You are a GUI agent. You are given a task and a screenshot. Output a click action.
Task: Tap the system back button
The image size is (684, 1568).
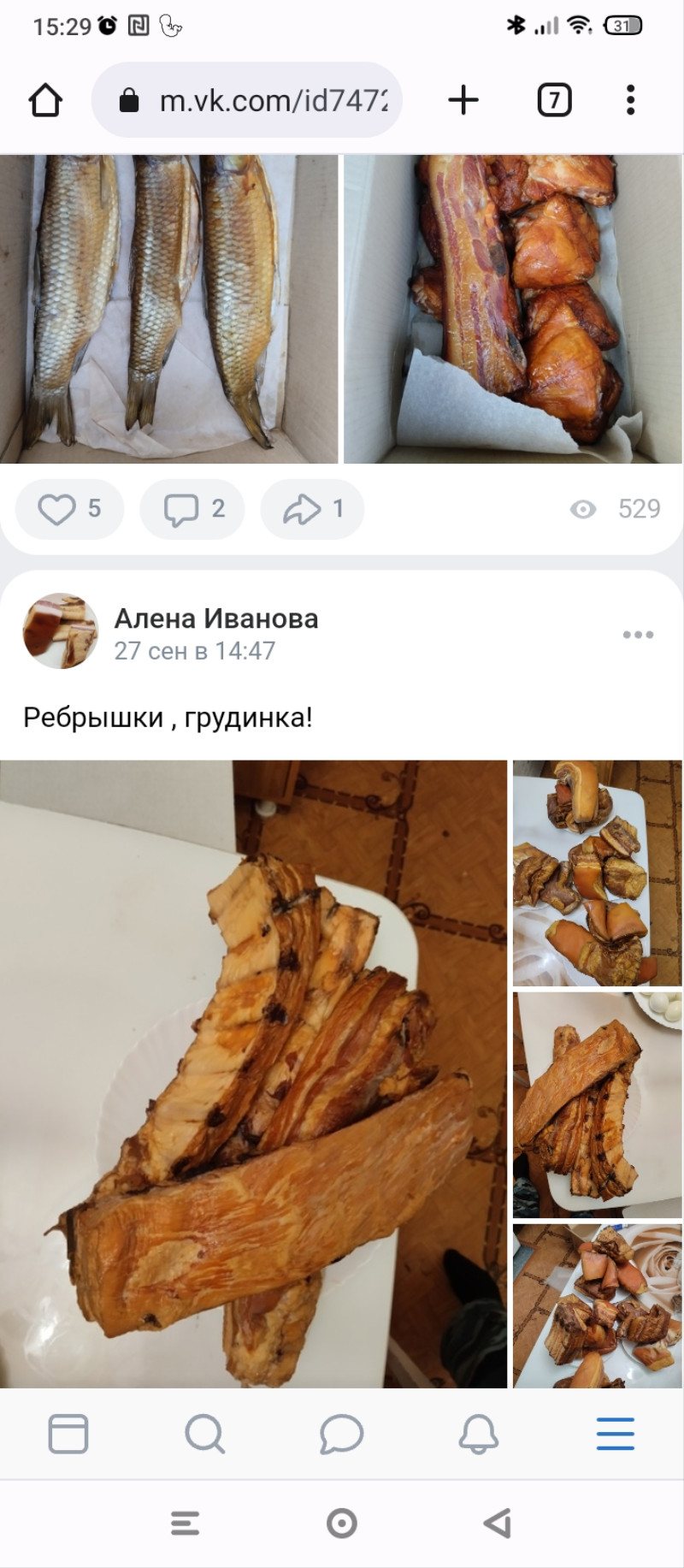click(x=498, y=1524)
